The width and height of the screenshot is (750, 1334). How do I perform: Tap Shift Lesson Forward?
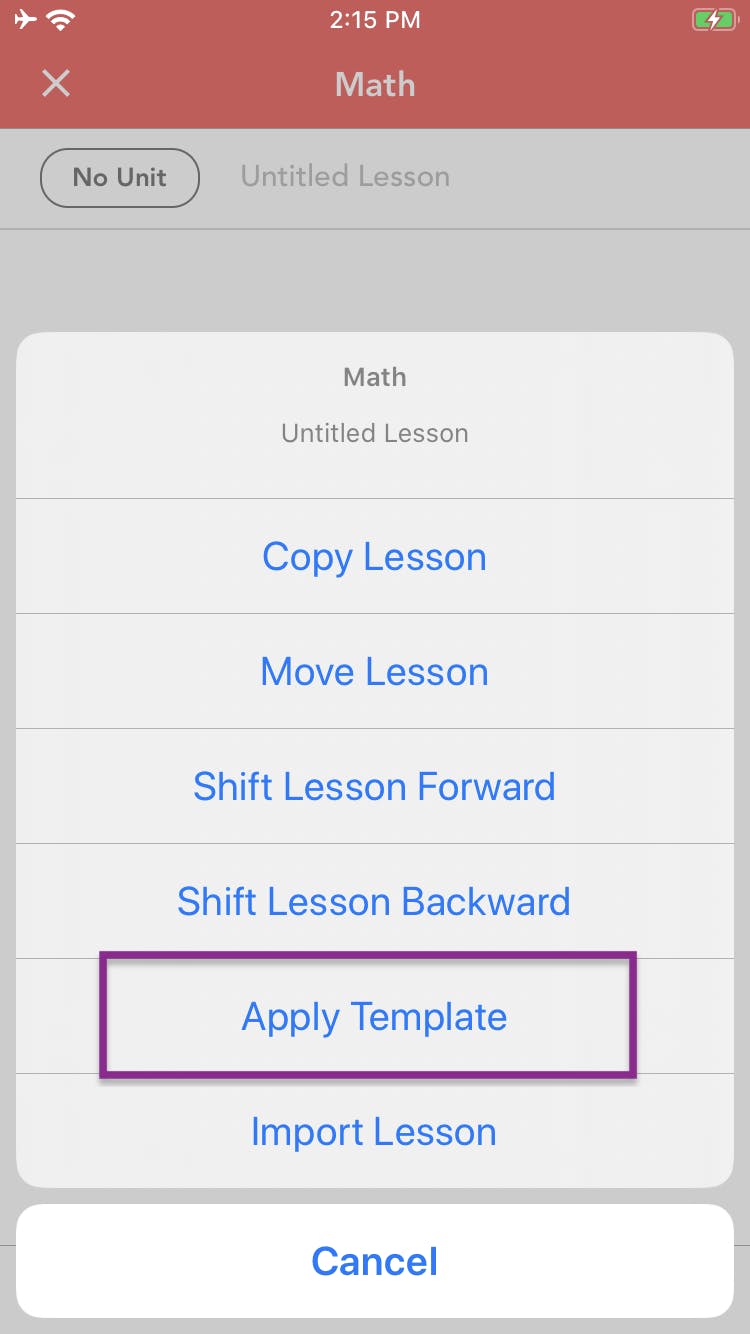pyautogui.click(x=374, y=786)
